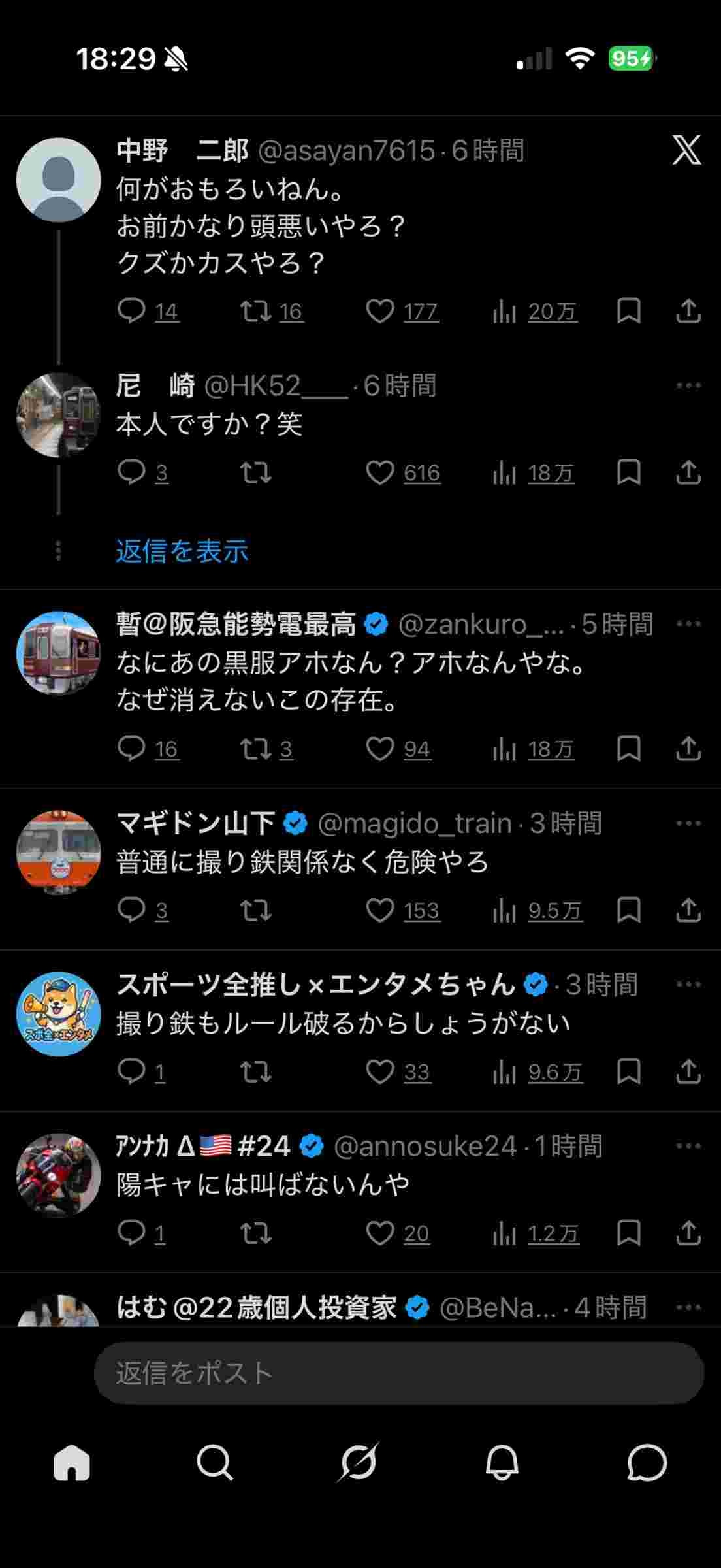Reply to 暫@阪急能勢電最高's post
Image resolution: width=721 pixels, height=1568 pixels.
[131, 749]
